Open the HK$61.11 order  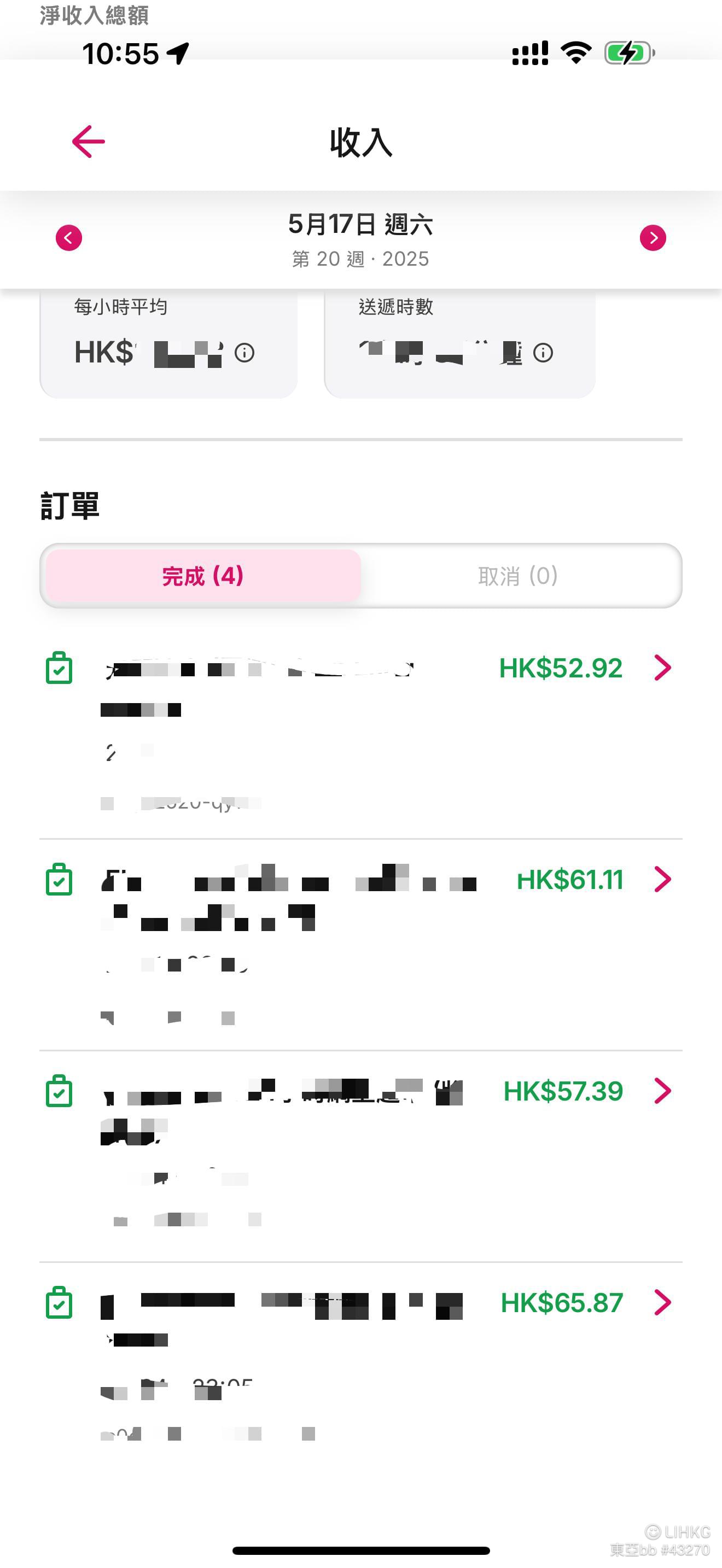coord(361,945)
